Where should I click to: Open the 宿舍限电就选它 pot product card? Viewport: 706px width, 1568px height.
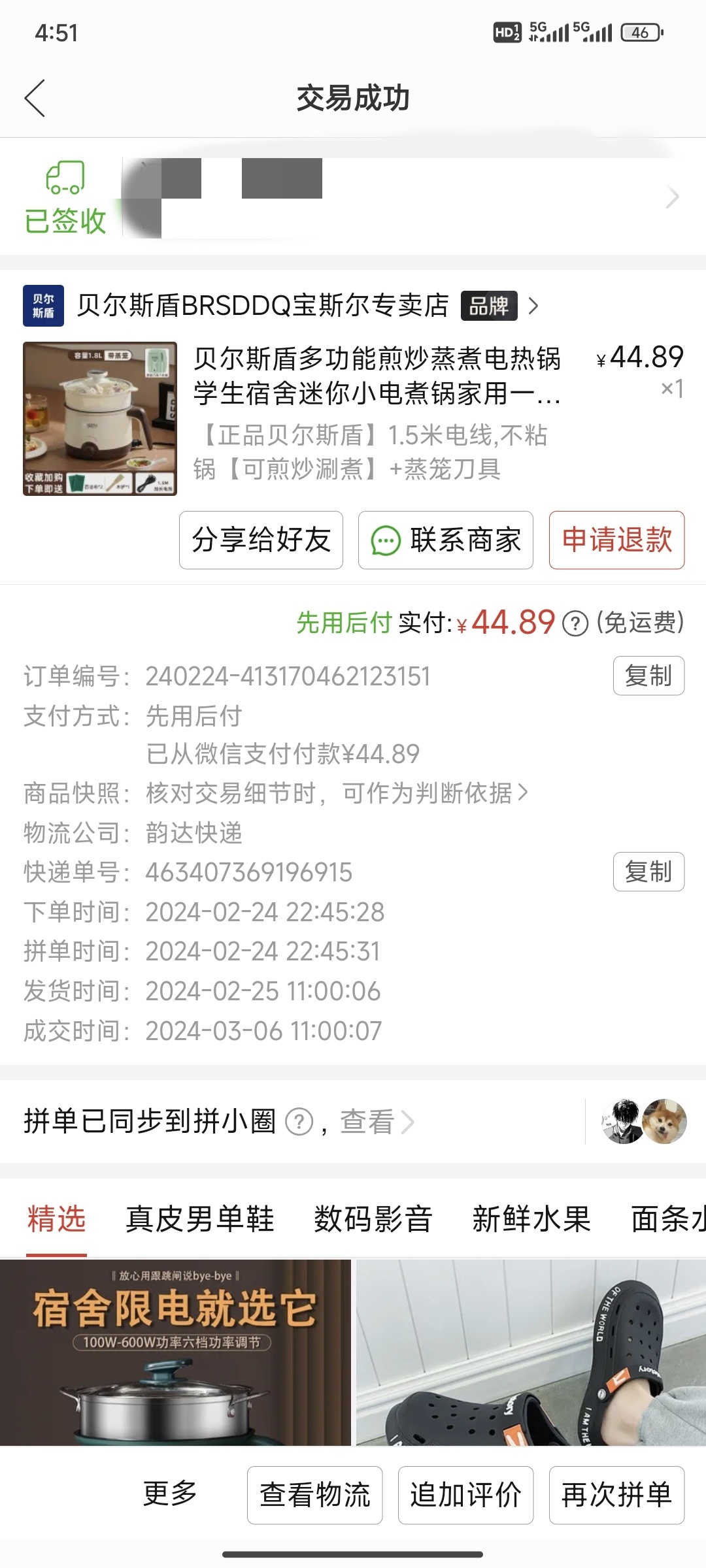point(175,1352)
